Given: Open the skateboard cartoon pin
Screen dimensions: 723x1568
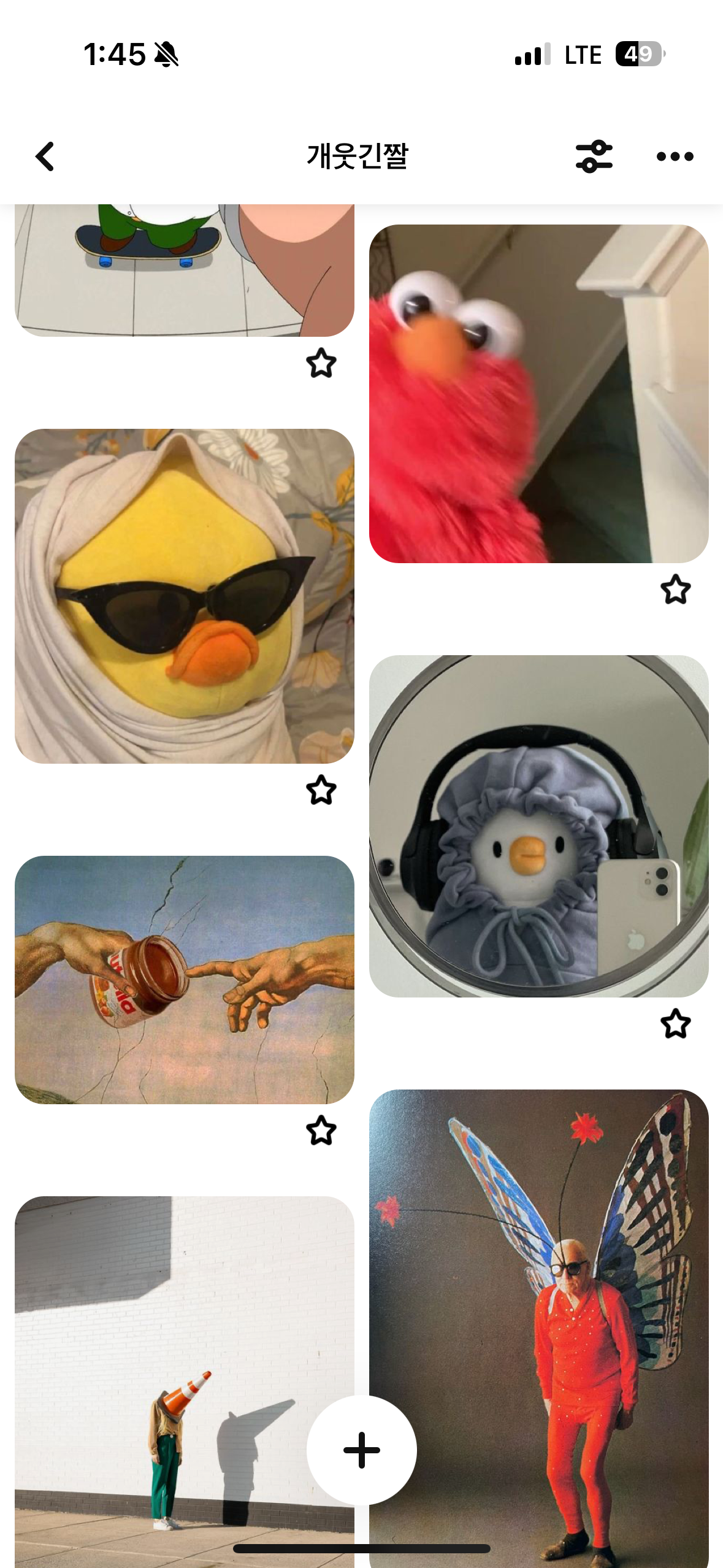Looking at the screenshot, I should (x=184, y=270).
